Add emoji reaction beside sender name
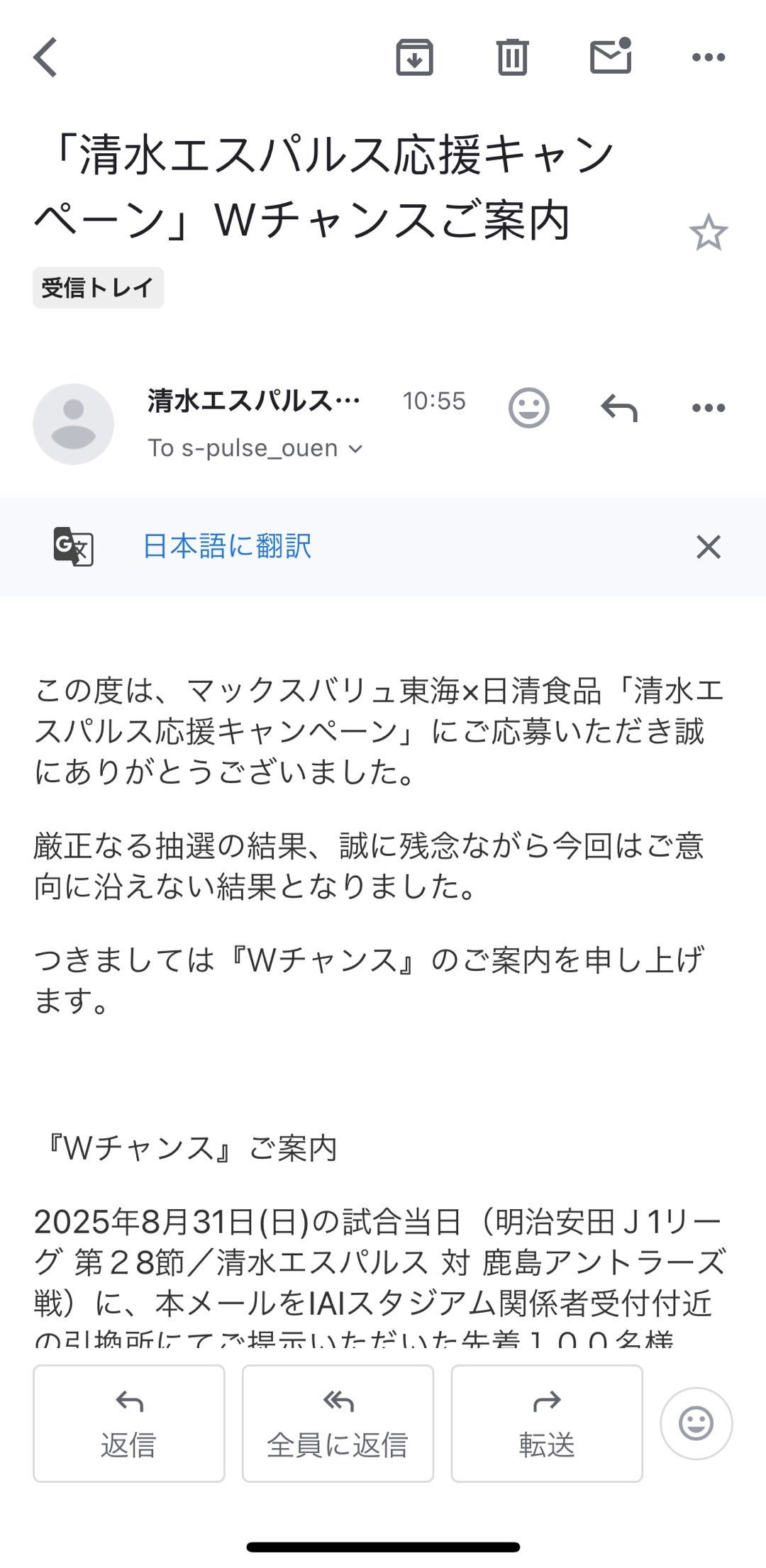The image size is (766, 1568). [529, 408]
